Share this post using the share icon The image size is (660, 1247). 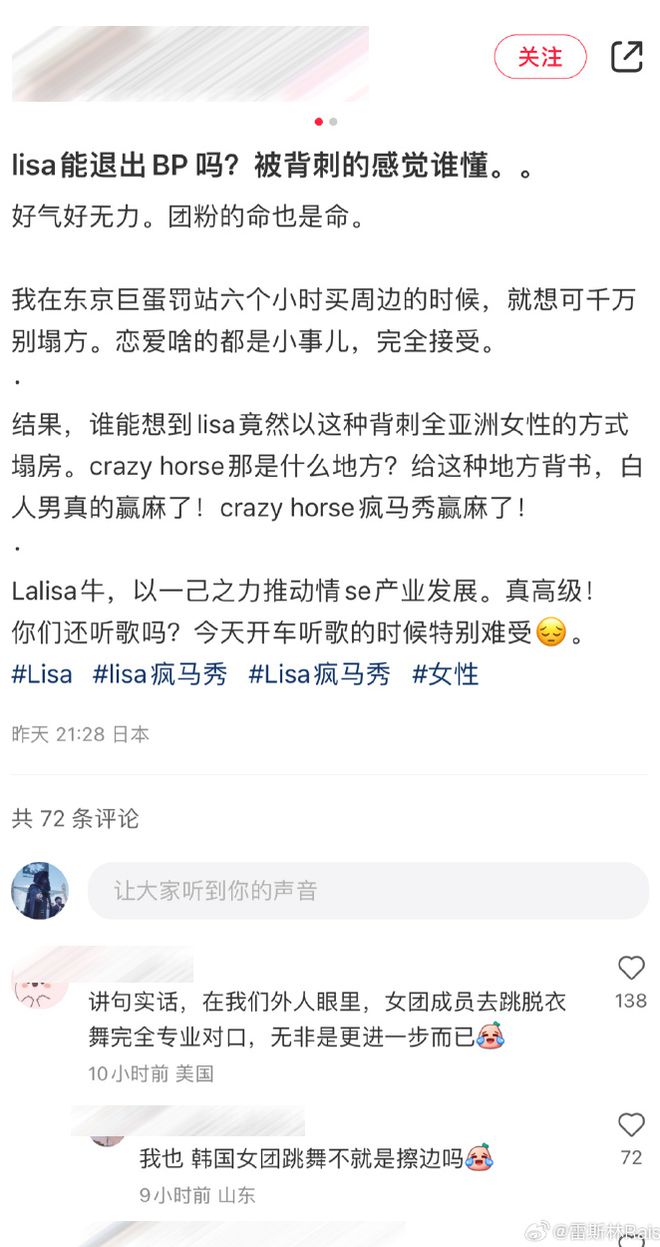coord(627,57)
